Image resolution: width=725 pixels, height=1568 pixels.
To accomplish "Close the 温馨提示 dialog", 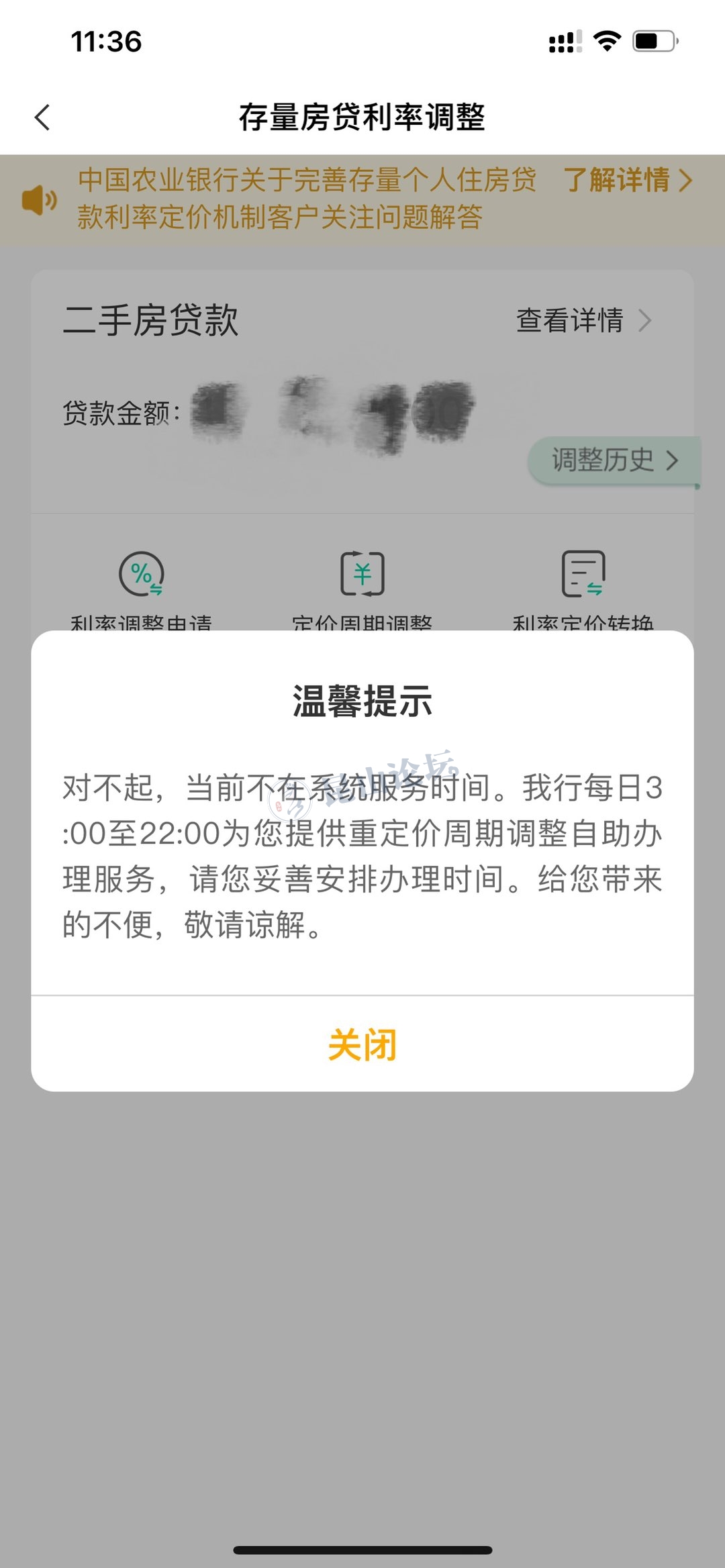I will (x=362, y=1045).
